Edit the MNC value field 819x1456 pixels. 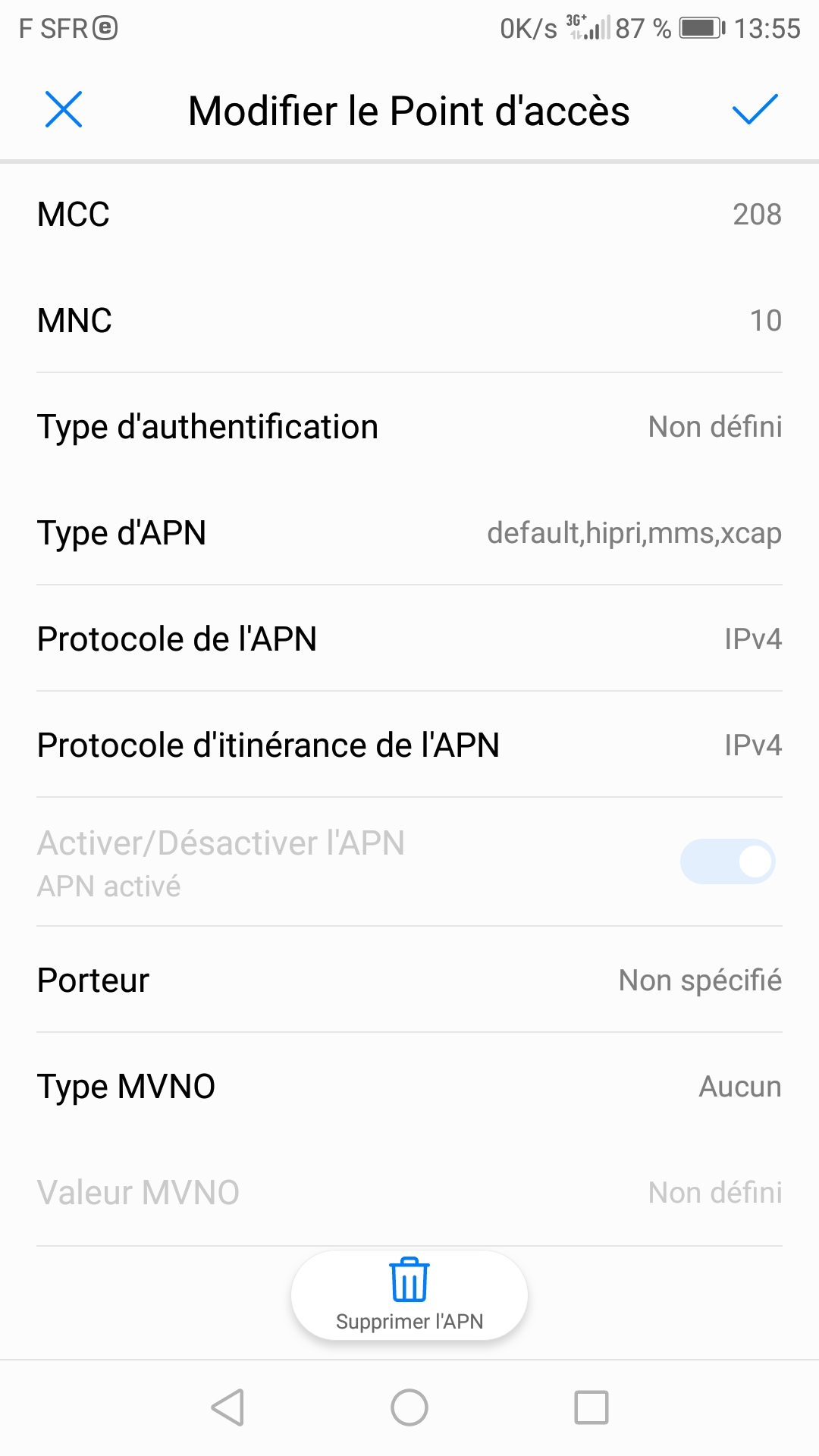pos(409,320)
